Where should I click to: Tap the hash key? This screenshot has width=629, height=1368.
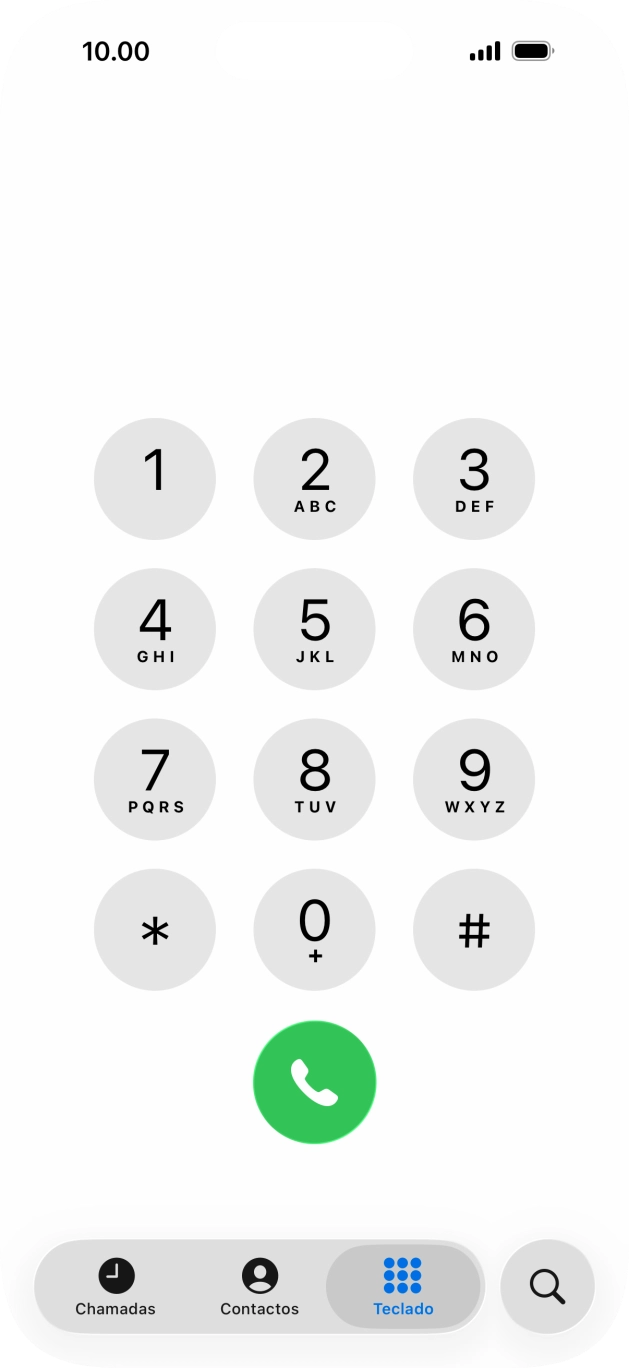474,930
